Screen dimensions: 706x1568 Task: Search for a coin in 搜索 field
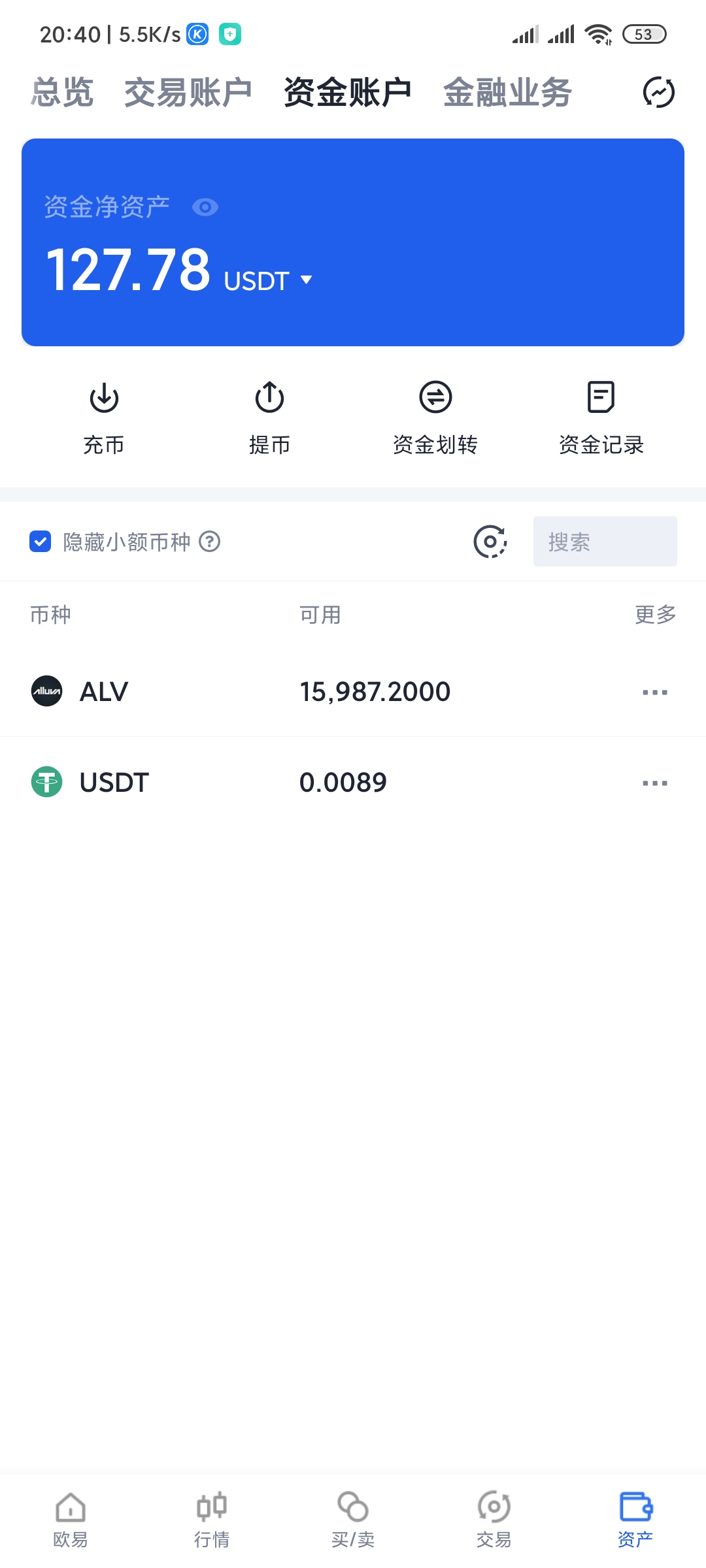coord(605,542)
